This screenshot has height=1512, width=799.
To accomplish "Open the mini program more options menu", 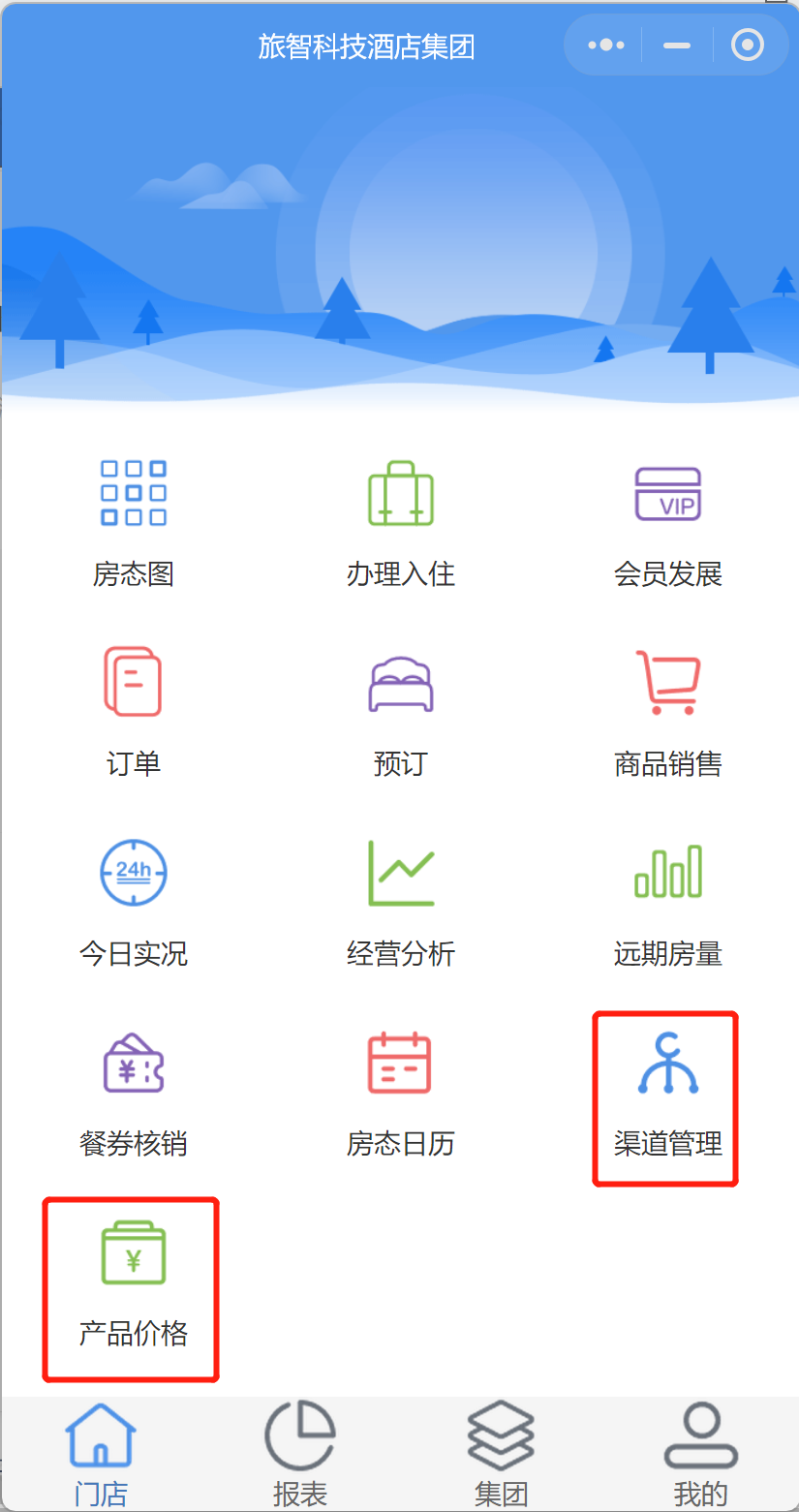I will coord(606,45).
